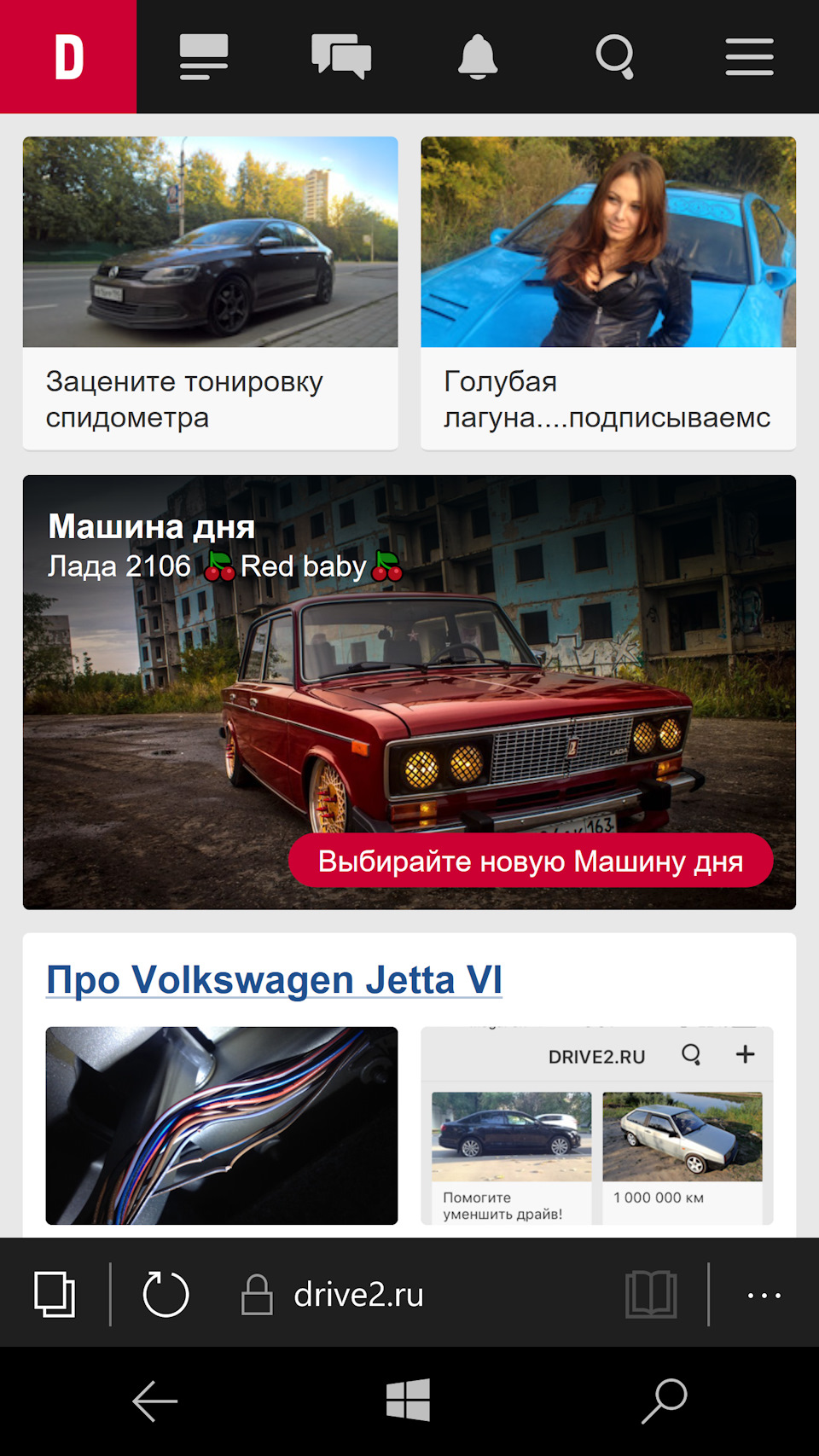Viewport: 819px width, 1456px height.
Task: Open the post 'Голубая лагуна'
Action: tap(607, 293)
